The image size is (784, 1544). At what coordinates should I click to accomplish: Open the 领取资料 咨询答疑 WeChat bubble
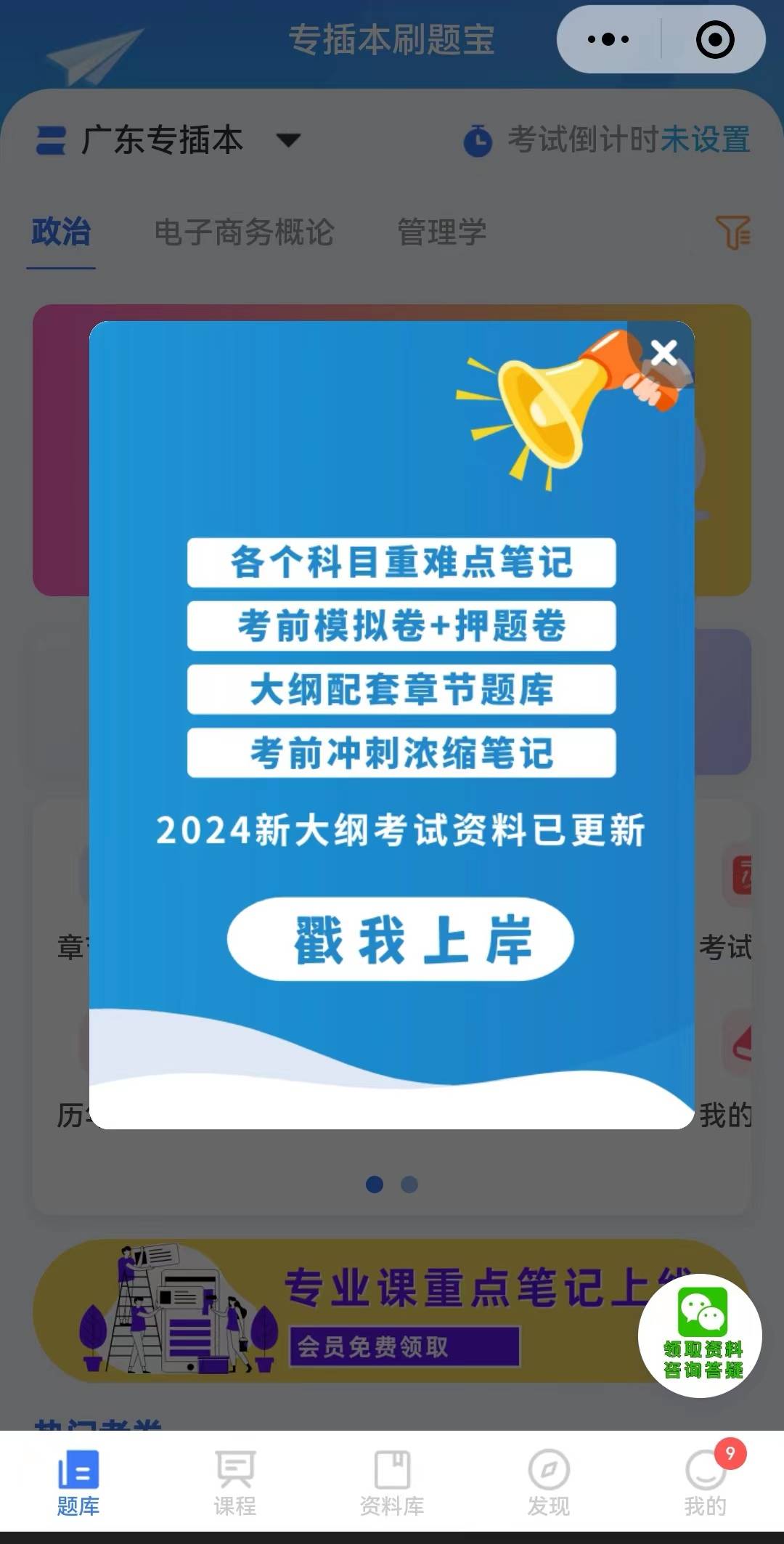click(700, 1336)
